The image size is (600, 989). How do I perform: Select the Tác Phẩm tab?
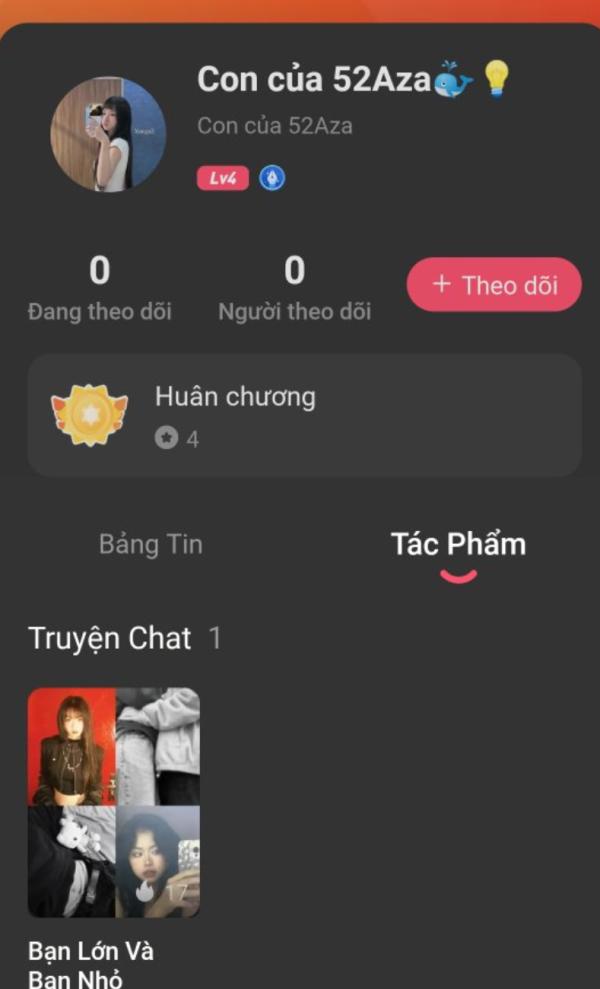point(458,545)
